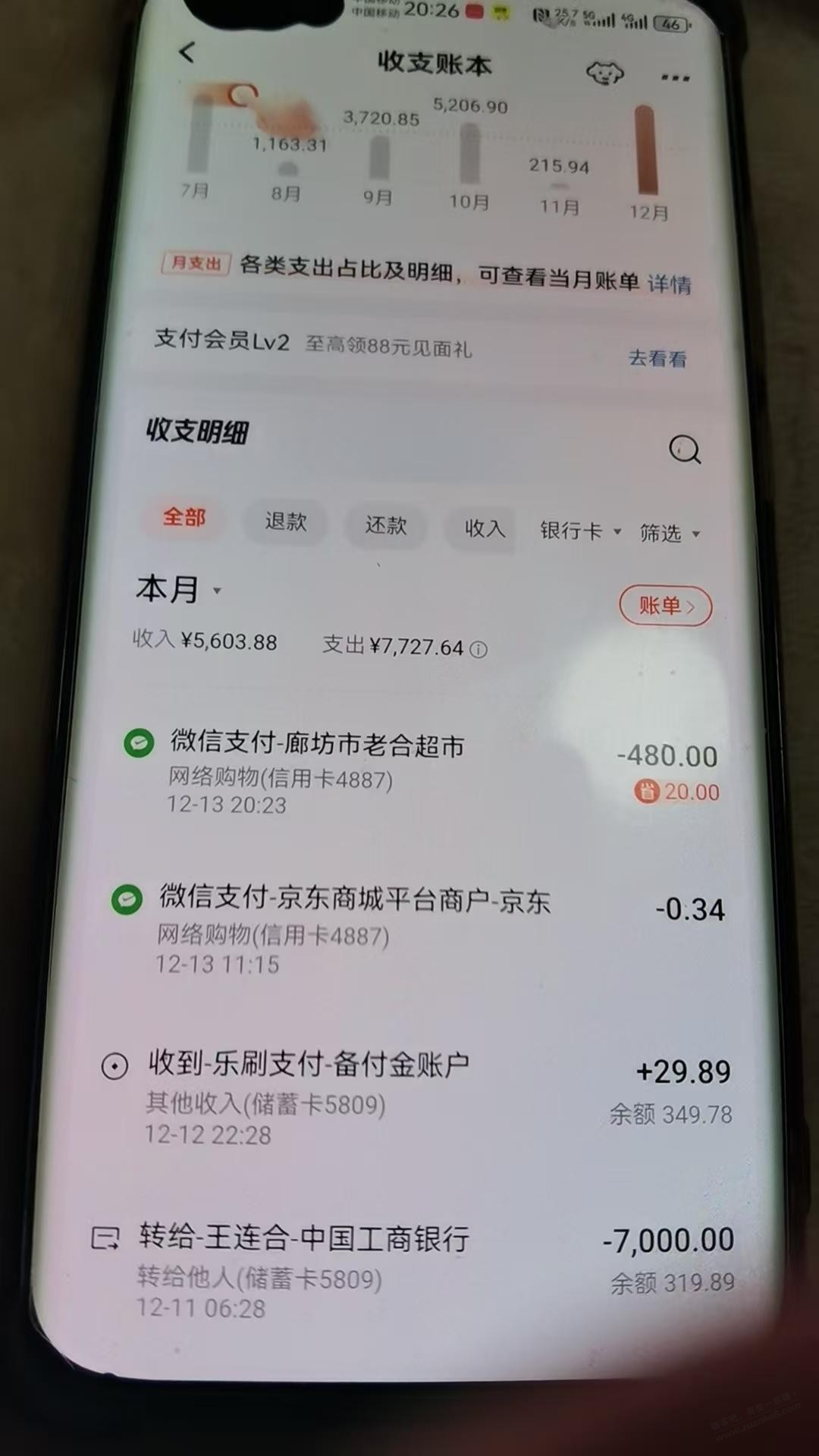The height and width of the screenshot is (1456, 819).
Task: Tap 去看看 for the 支付会员 offer
Action: [x=657, y=358]
